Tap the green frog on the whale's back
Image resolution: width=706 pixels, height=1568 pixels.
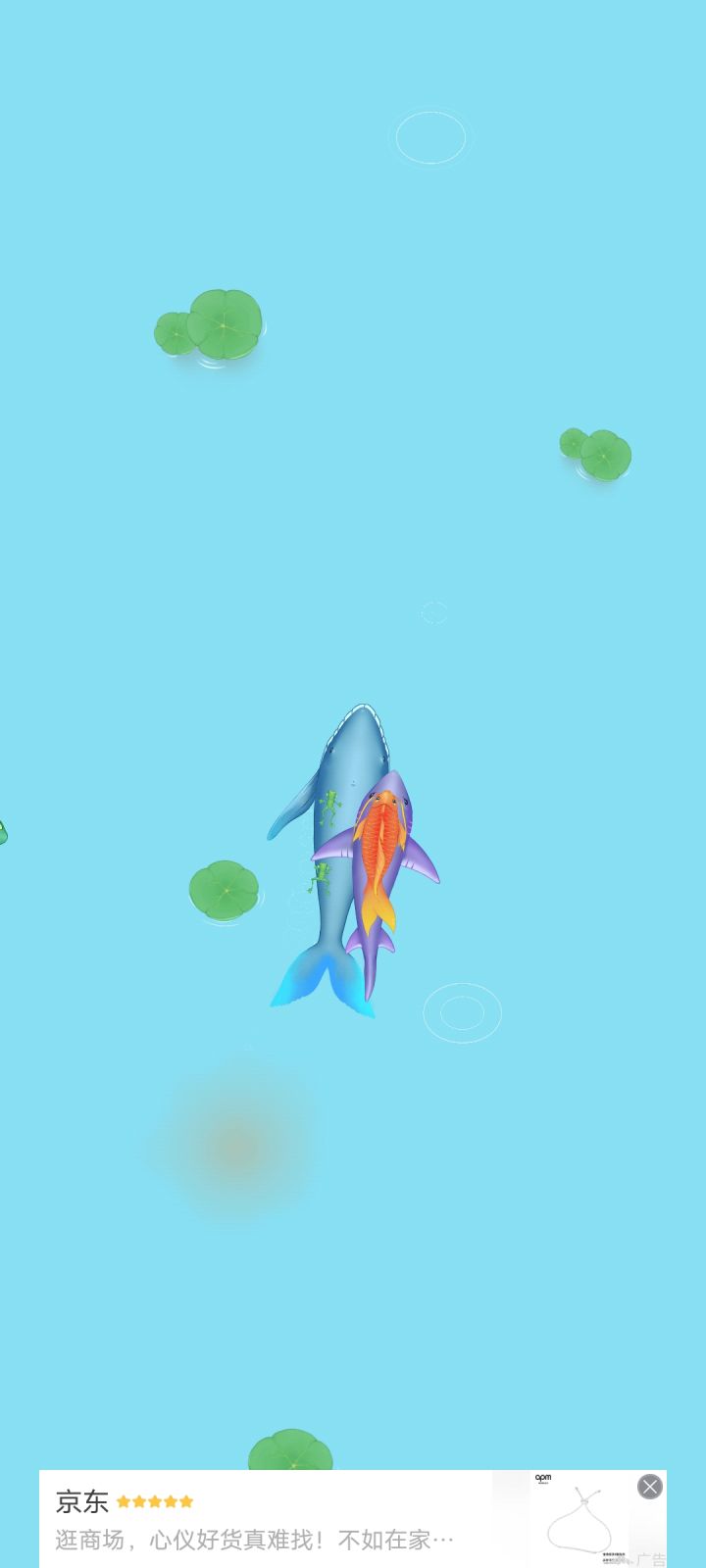click(x=330, y=806)
